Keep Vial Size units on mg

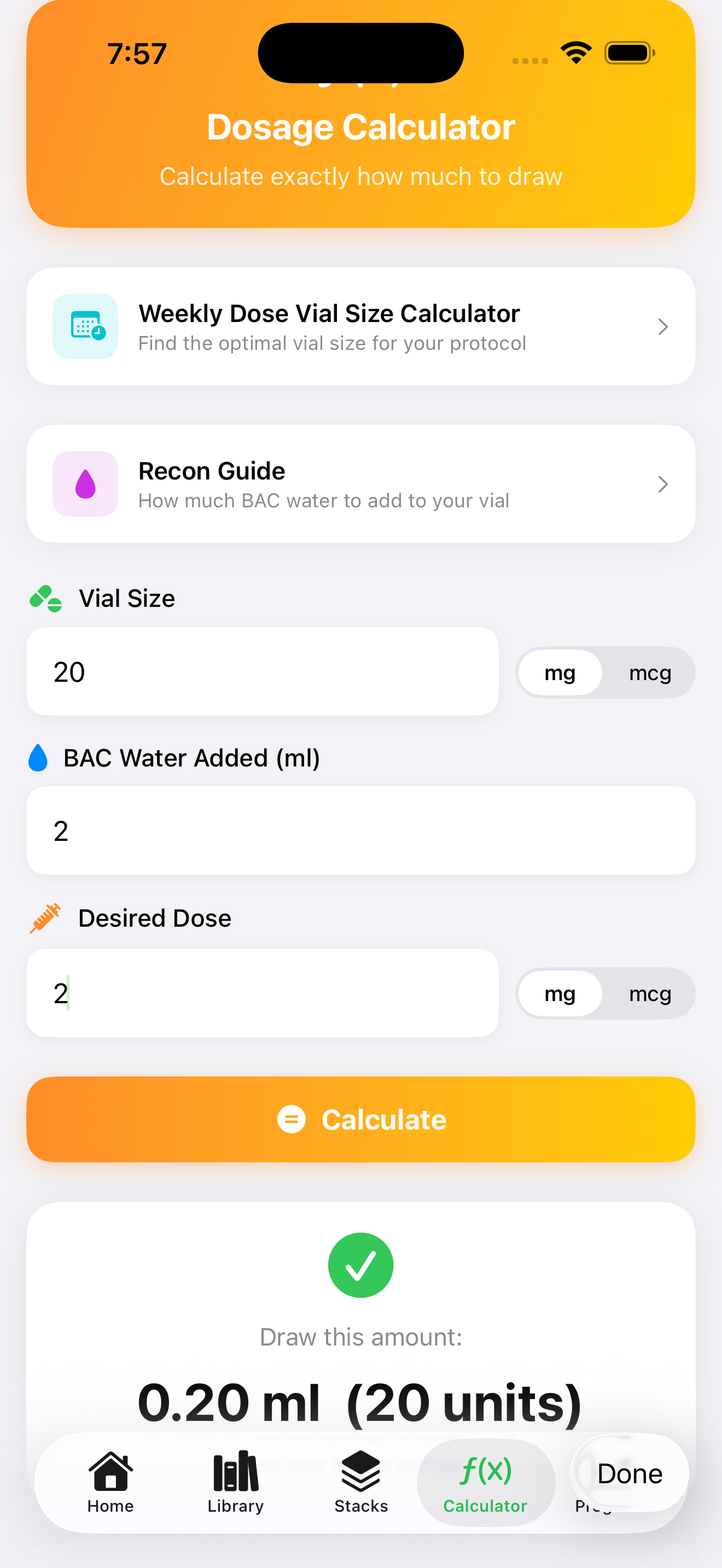click(x=560, y=672)
